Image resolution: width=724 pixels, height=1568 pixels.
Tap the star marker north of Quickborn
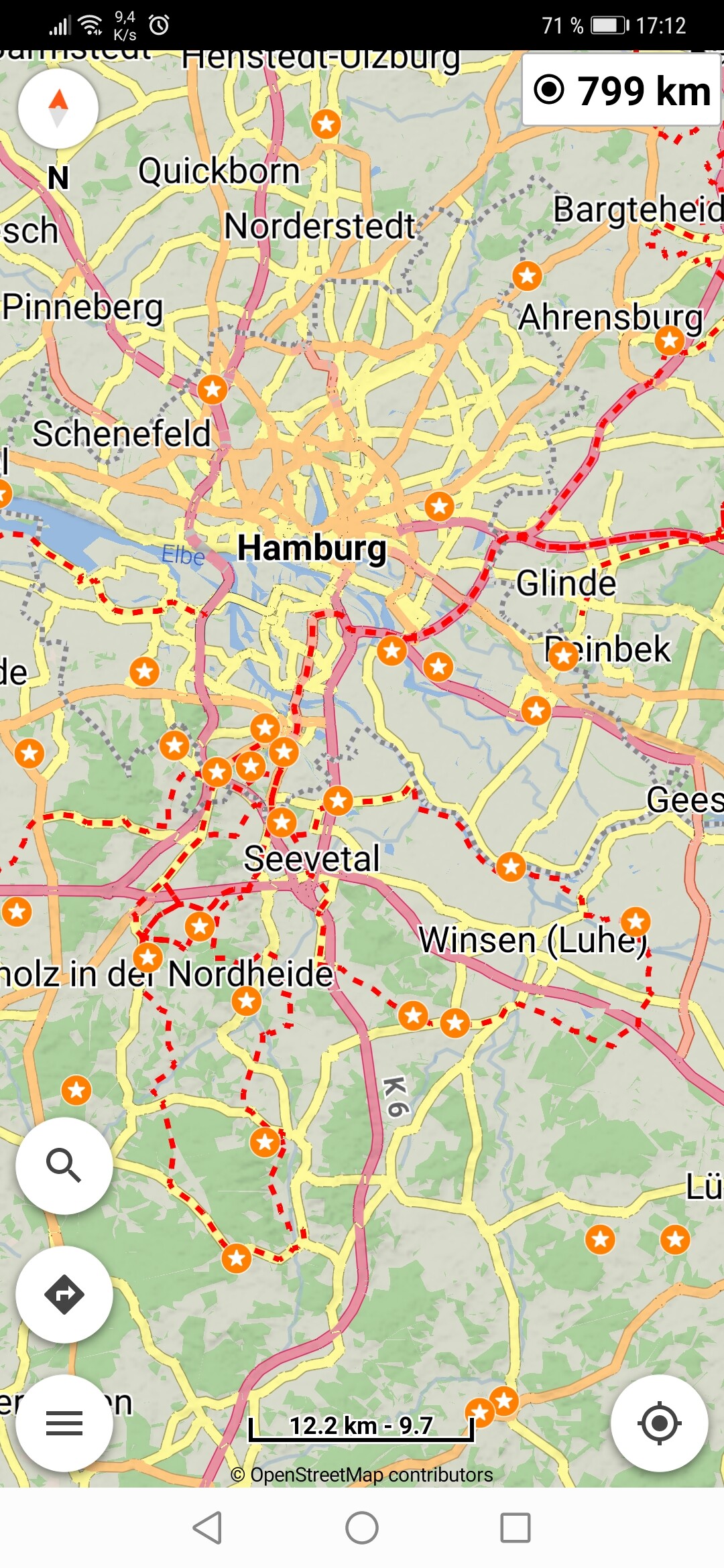pos(326,124)
